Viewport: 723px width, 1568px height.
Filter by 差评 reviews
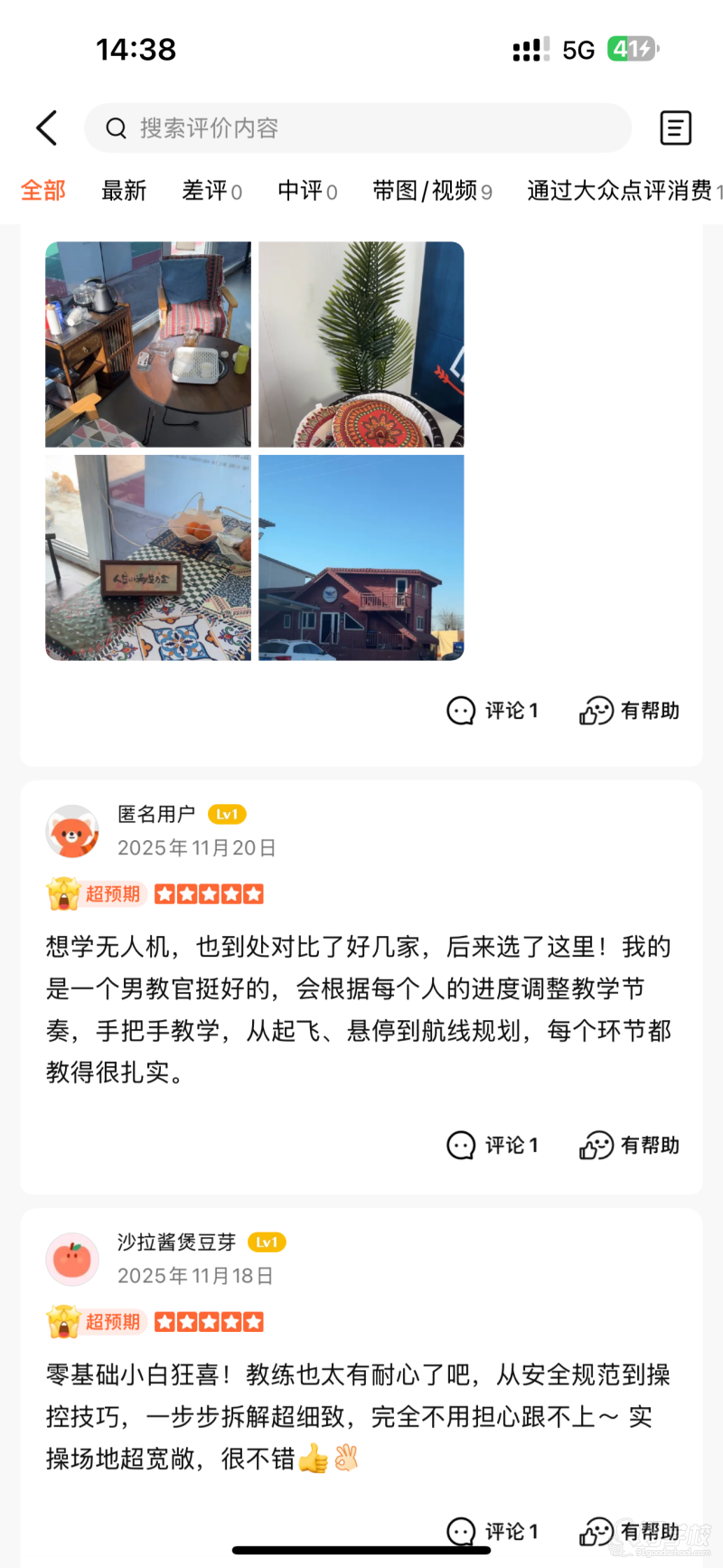click(x=211, y=191)
